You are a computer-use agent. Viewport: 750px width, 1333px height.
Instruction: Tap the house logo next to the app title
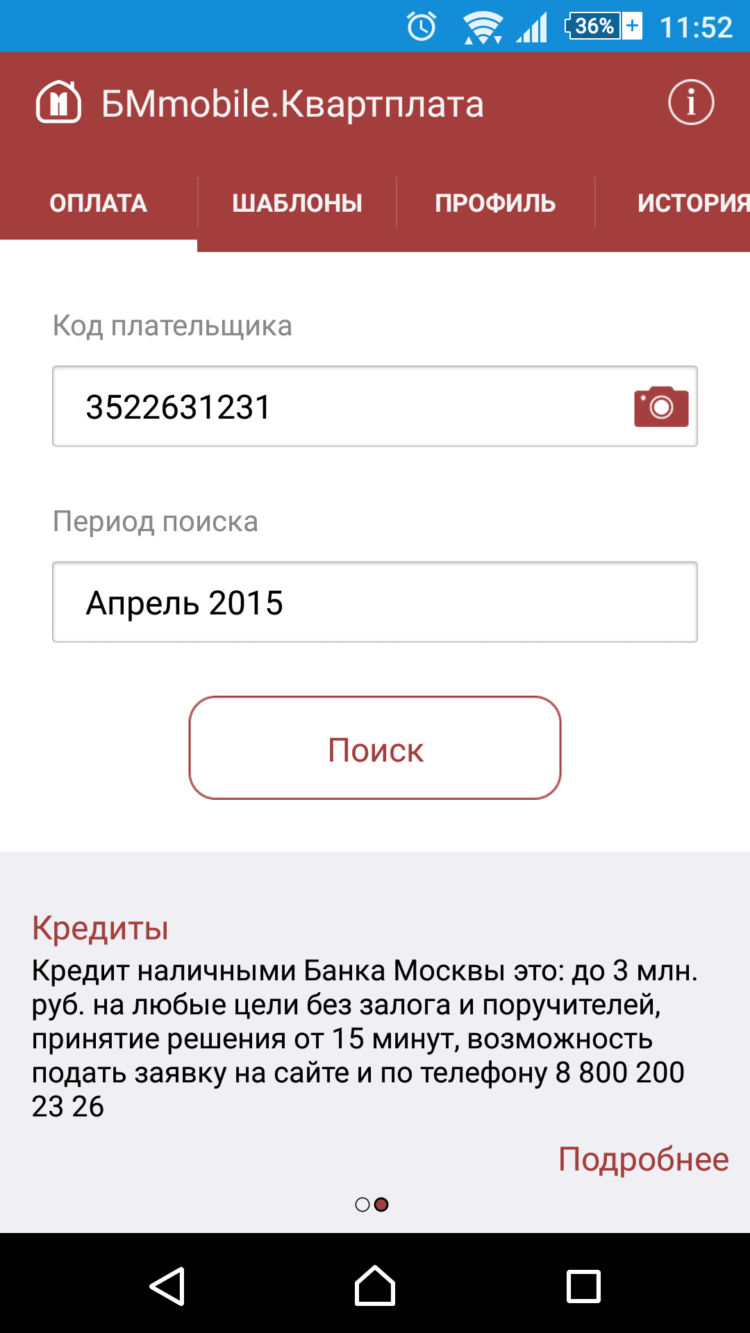(x=57, y=101)
